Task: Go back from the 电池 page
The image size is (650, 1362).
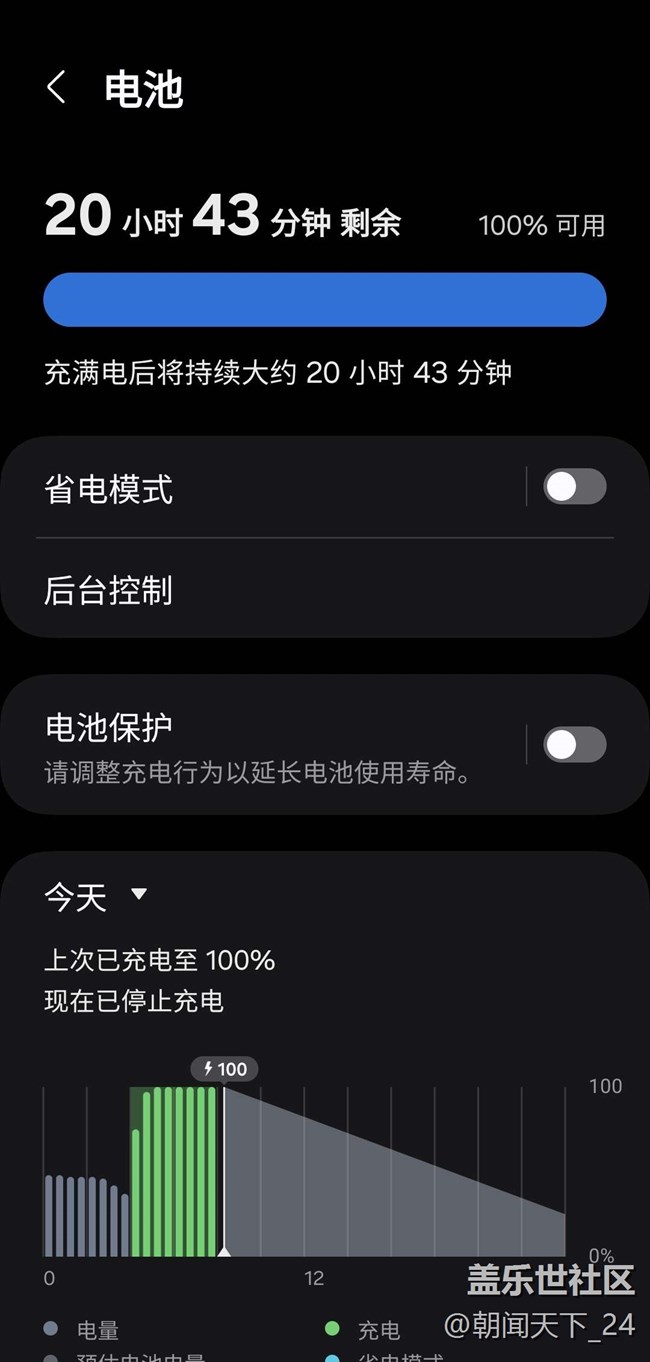Action: 57,88
